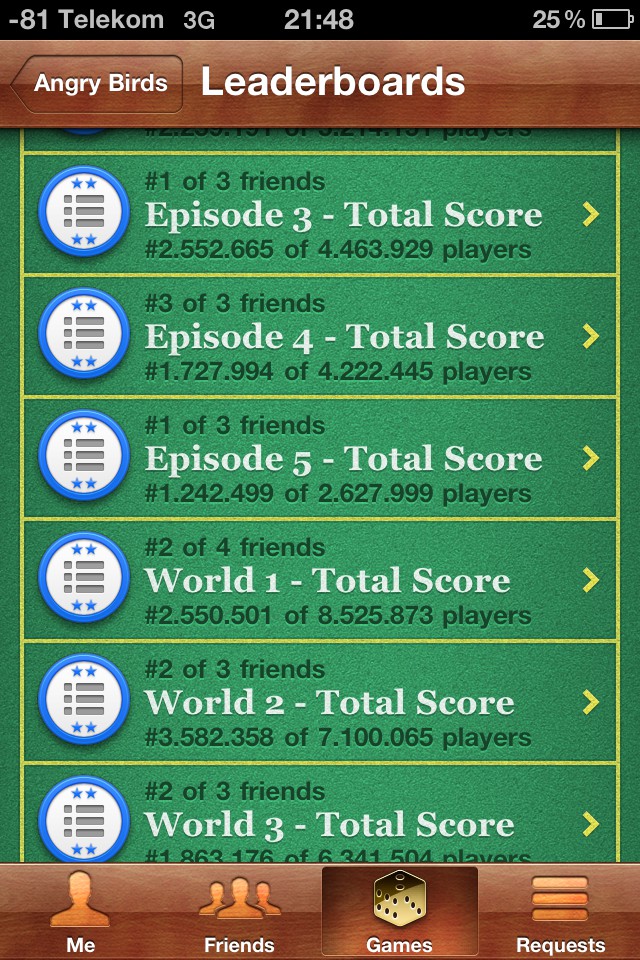640x960 pixels.
Task: Show World 2 - Total Score leaderboard
Action: click(320, 703)
